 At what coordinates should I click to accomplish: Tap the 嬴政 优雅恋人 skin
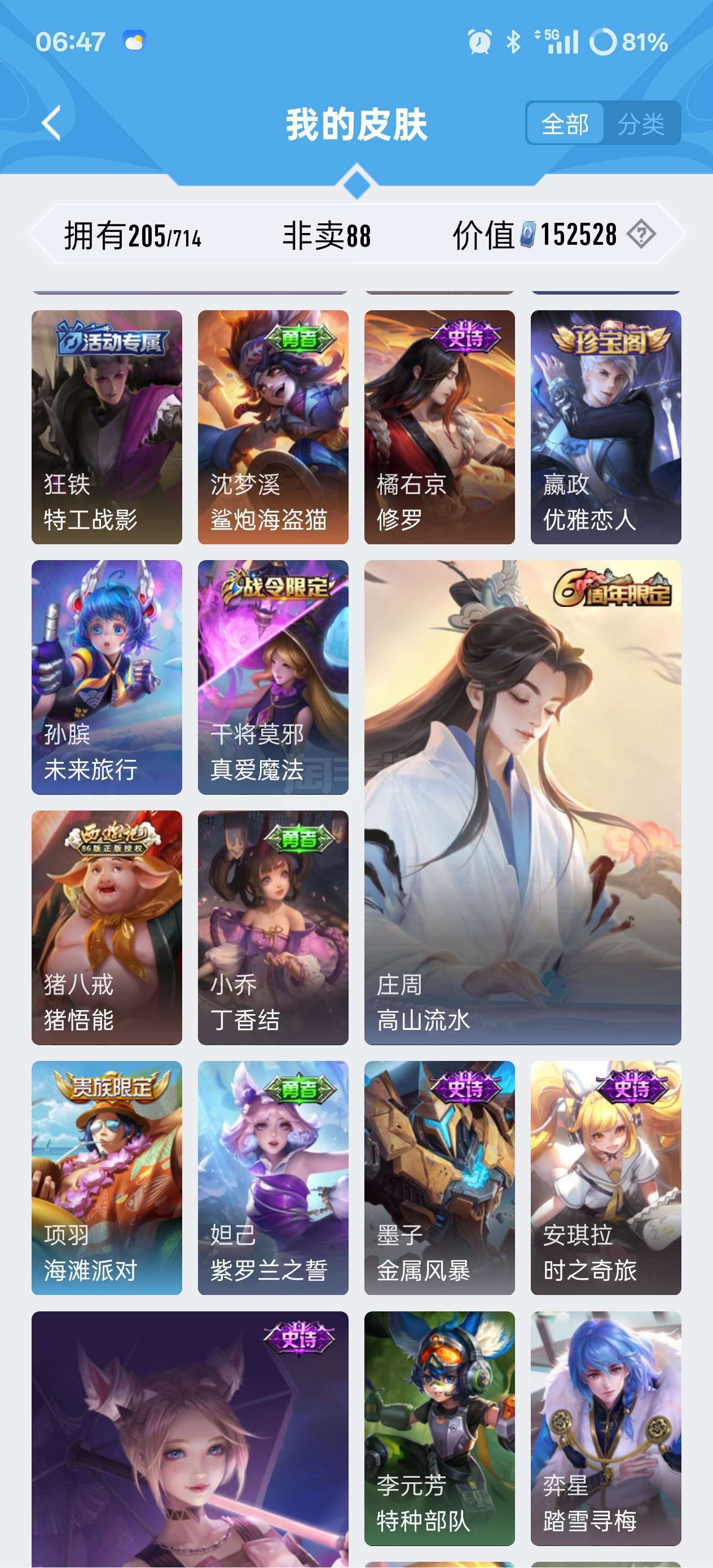pyautogui.click(x=606, y=427)
